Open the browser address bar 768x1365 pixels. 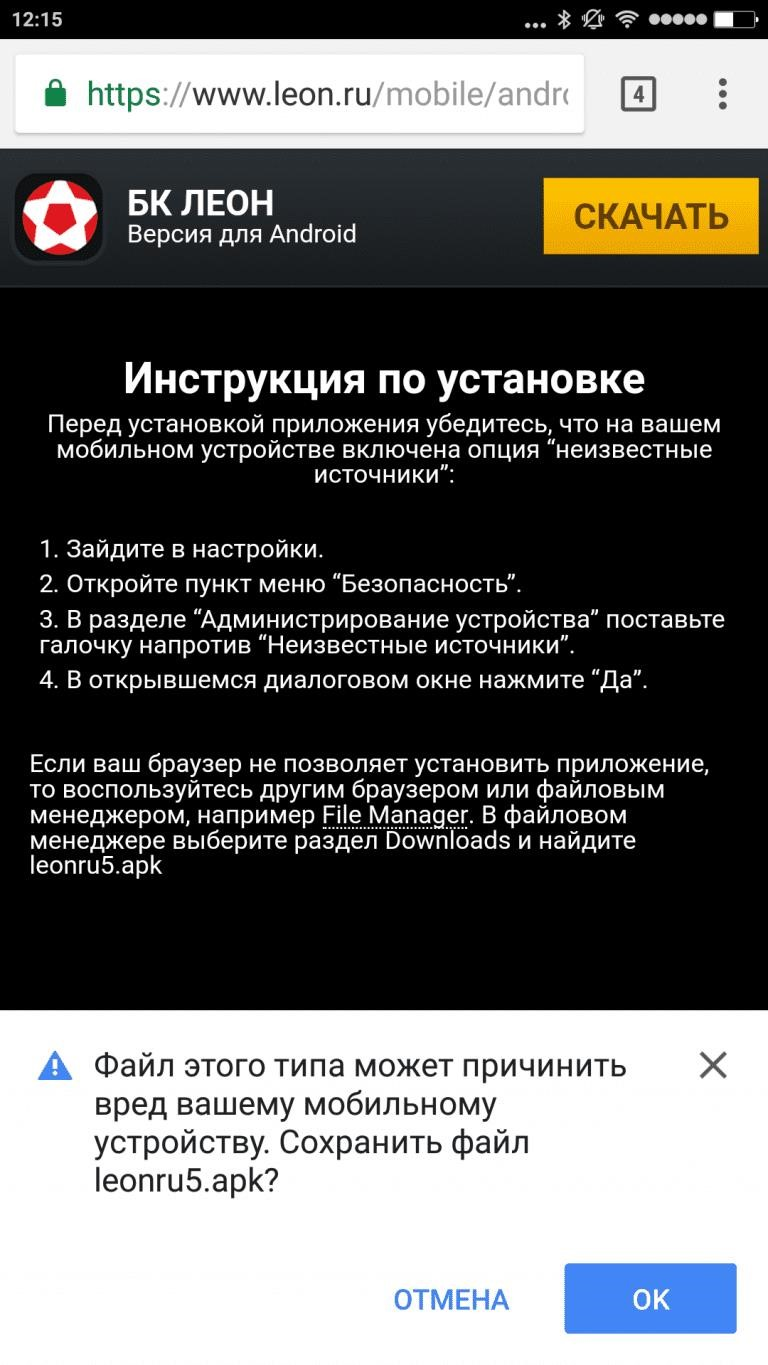pyautogui.click(x=300, y=95)
